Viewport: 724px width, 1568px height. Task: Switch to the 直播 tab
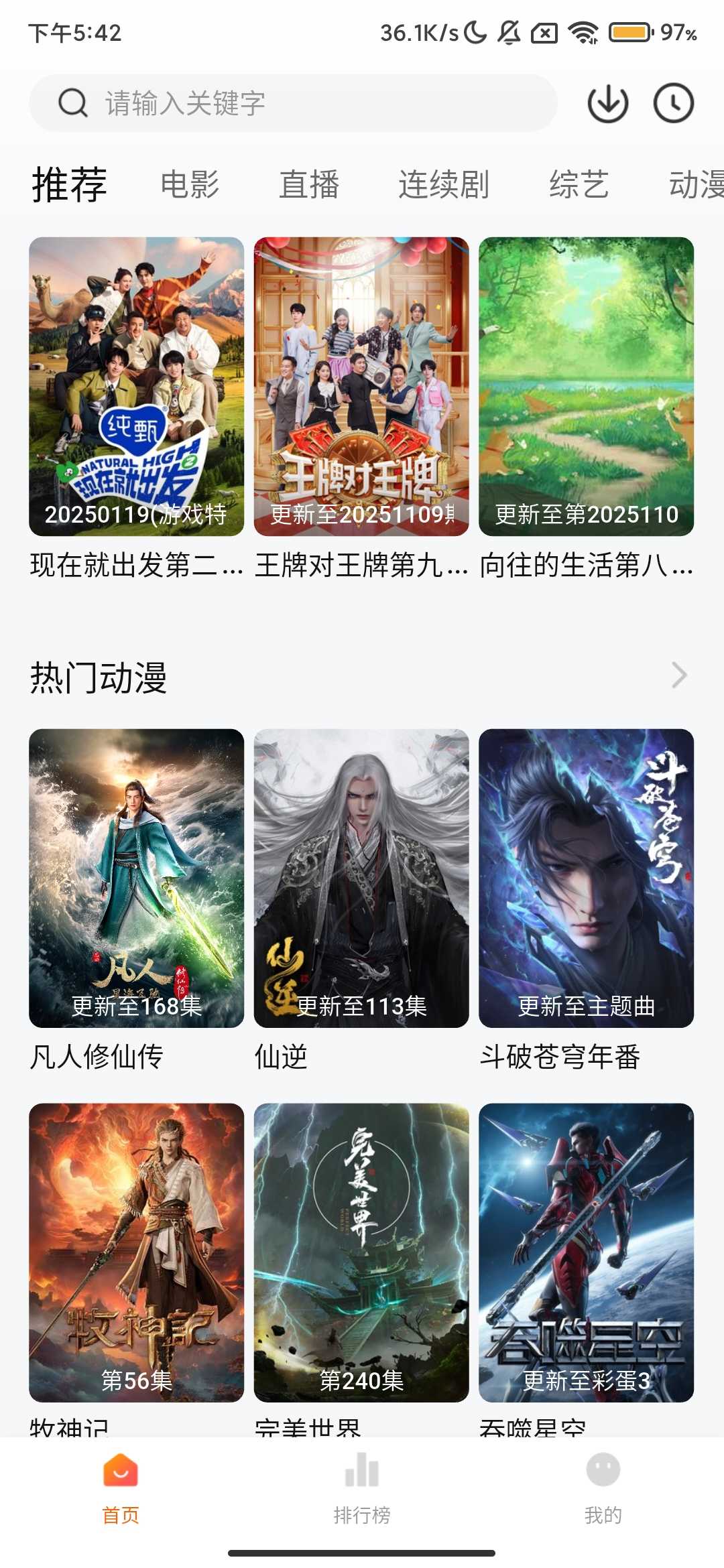[309, 184]
